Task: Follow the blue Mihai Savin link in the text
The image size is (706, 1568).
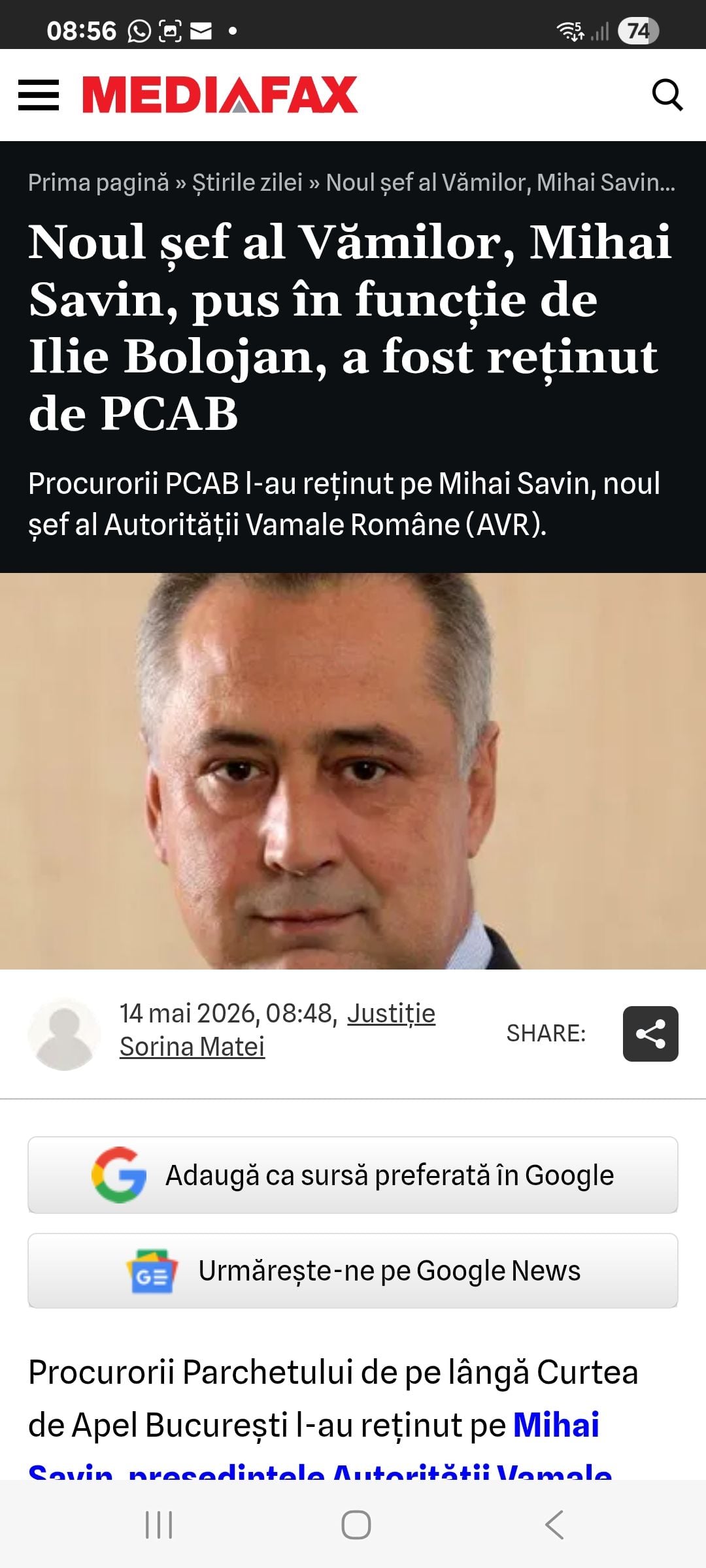Action: coord(556,1425)
